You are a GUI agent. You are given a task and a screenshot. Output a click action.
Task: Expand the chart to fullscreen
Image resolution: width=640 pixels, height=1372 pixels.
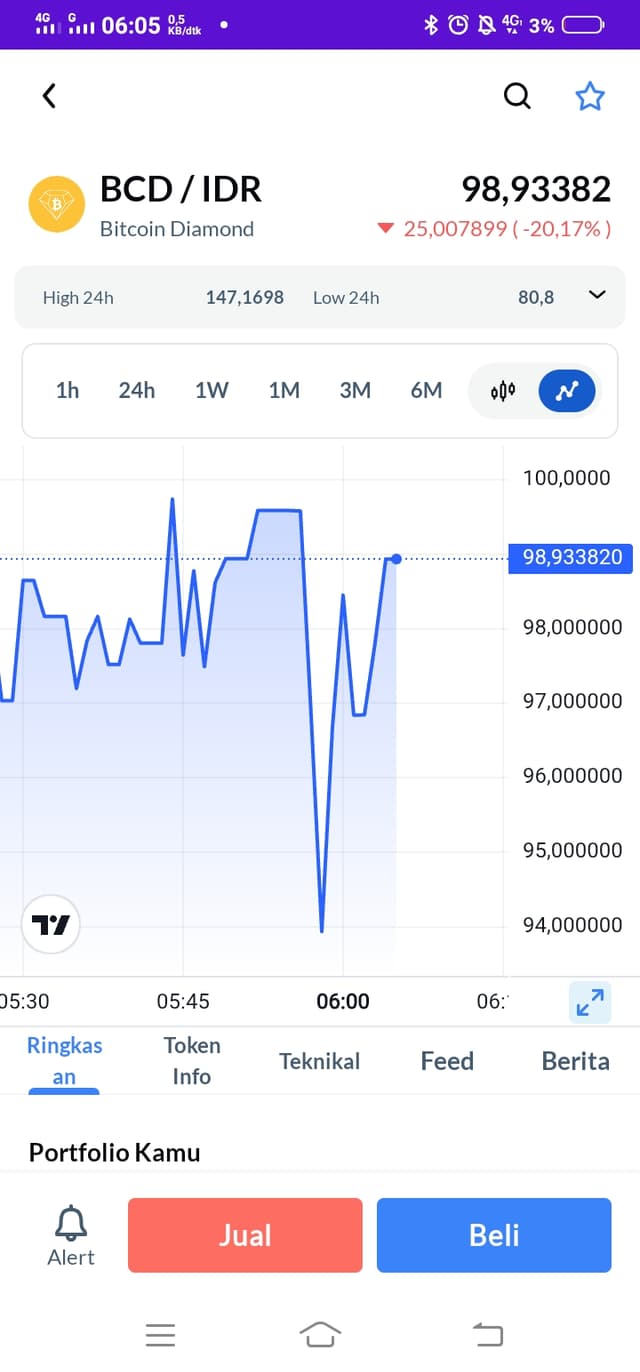coord(590,1001)
